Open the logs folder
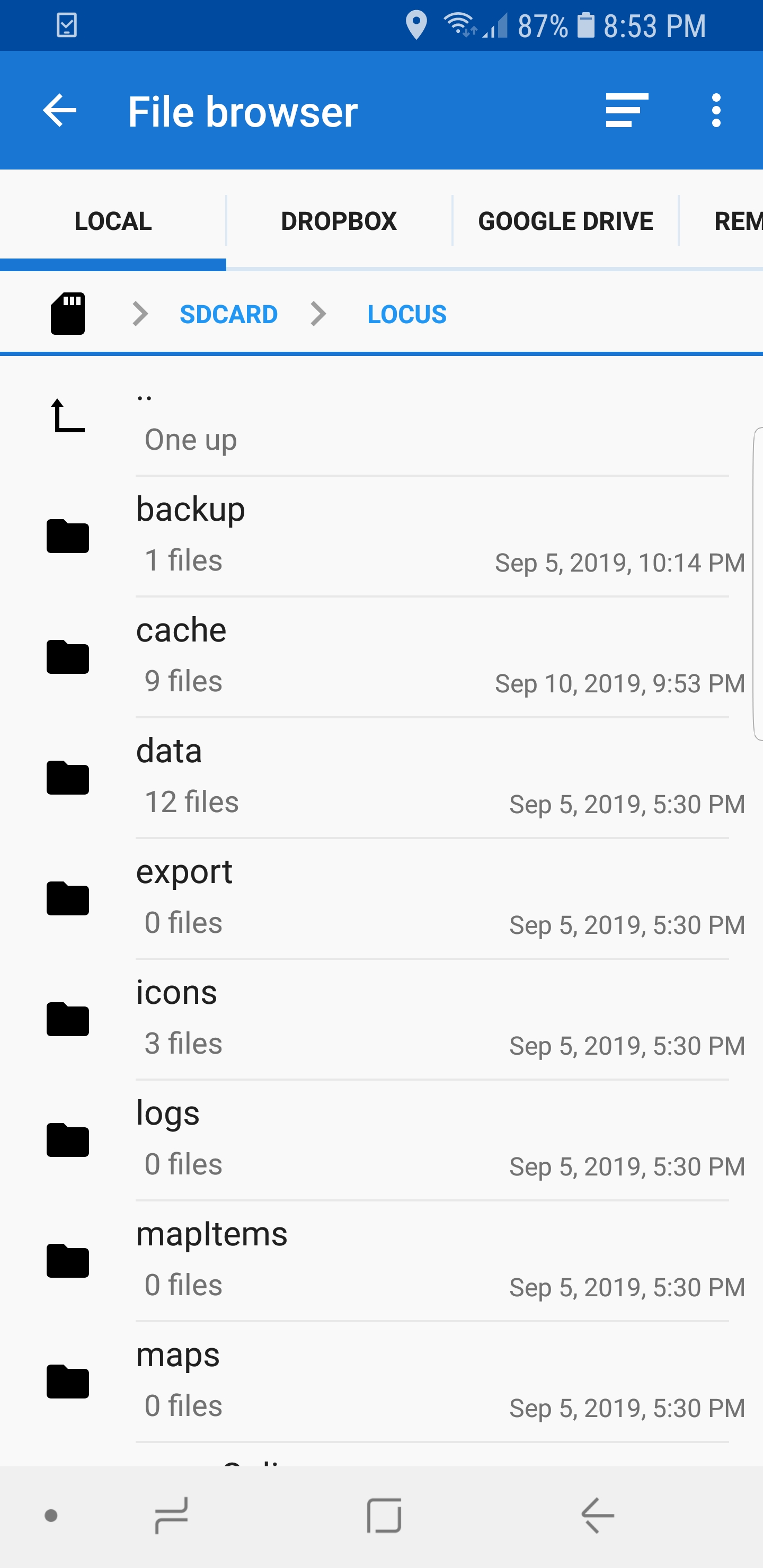The width and height of the screenshot is (763, 1568). (381, 1139)
